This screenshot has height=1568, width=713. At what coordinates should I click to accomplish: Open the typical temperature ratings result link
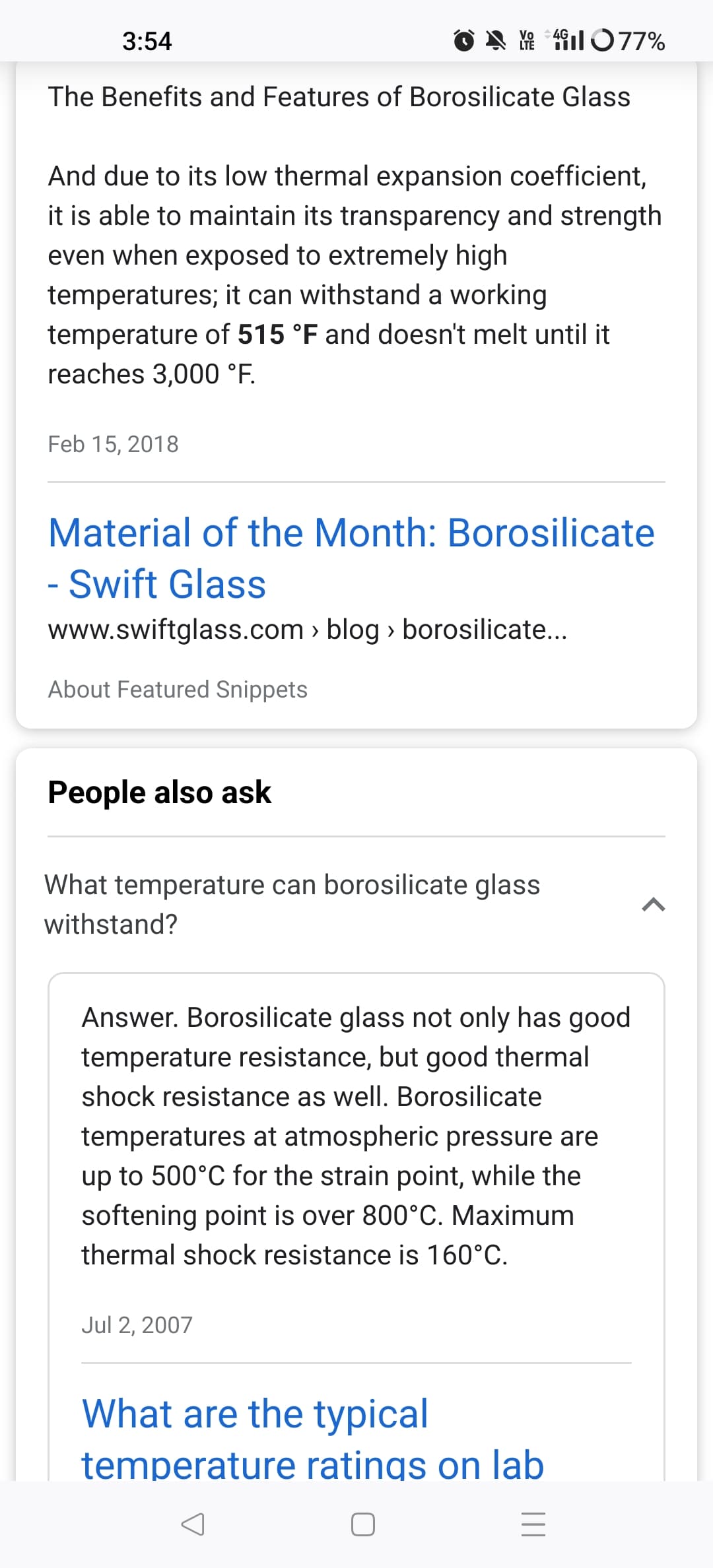pyautogui.click(x=313, y=1438)
